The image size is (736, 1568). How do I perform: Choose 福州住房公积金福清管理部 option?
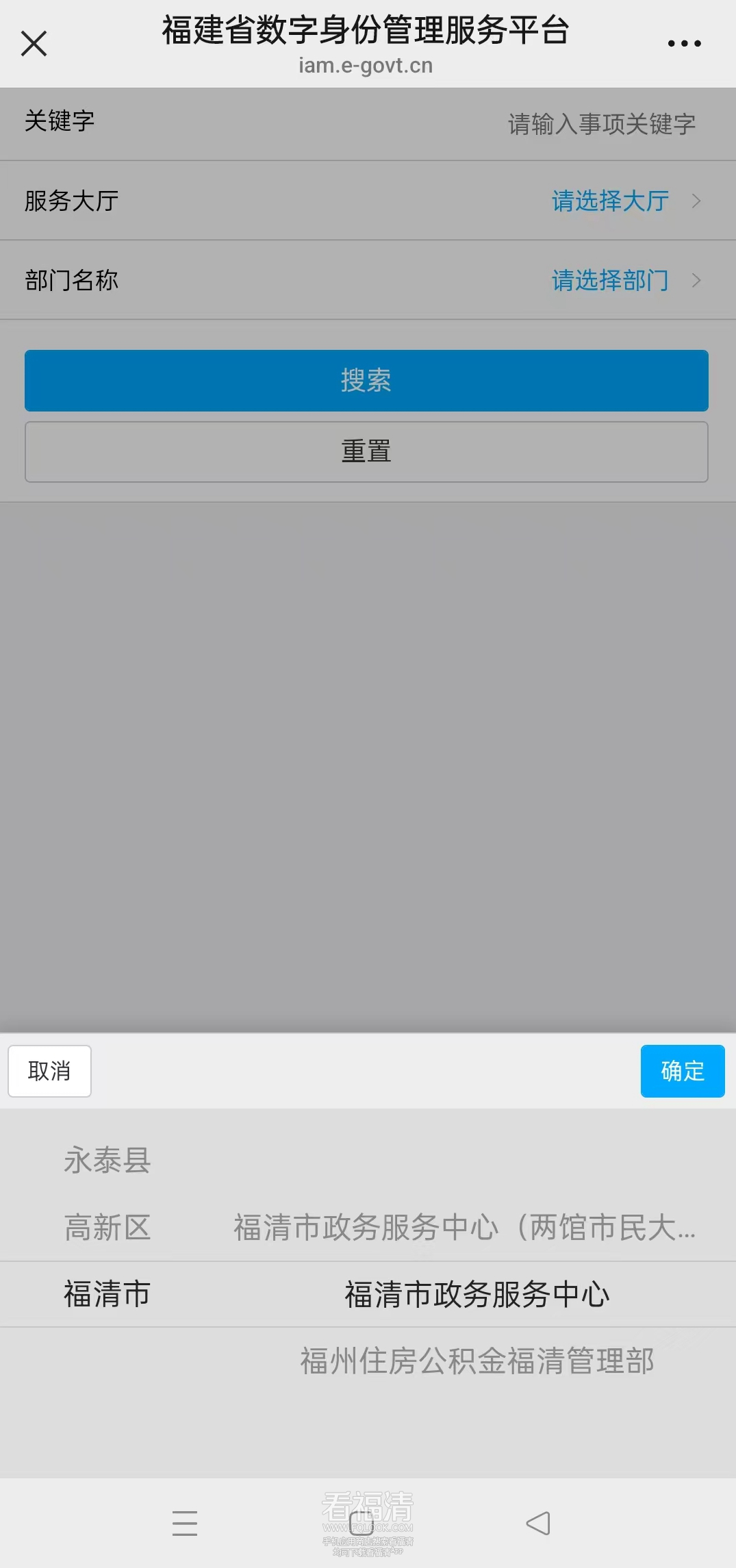click(x=477, y=1361)
